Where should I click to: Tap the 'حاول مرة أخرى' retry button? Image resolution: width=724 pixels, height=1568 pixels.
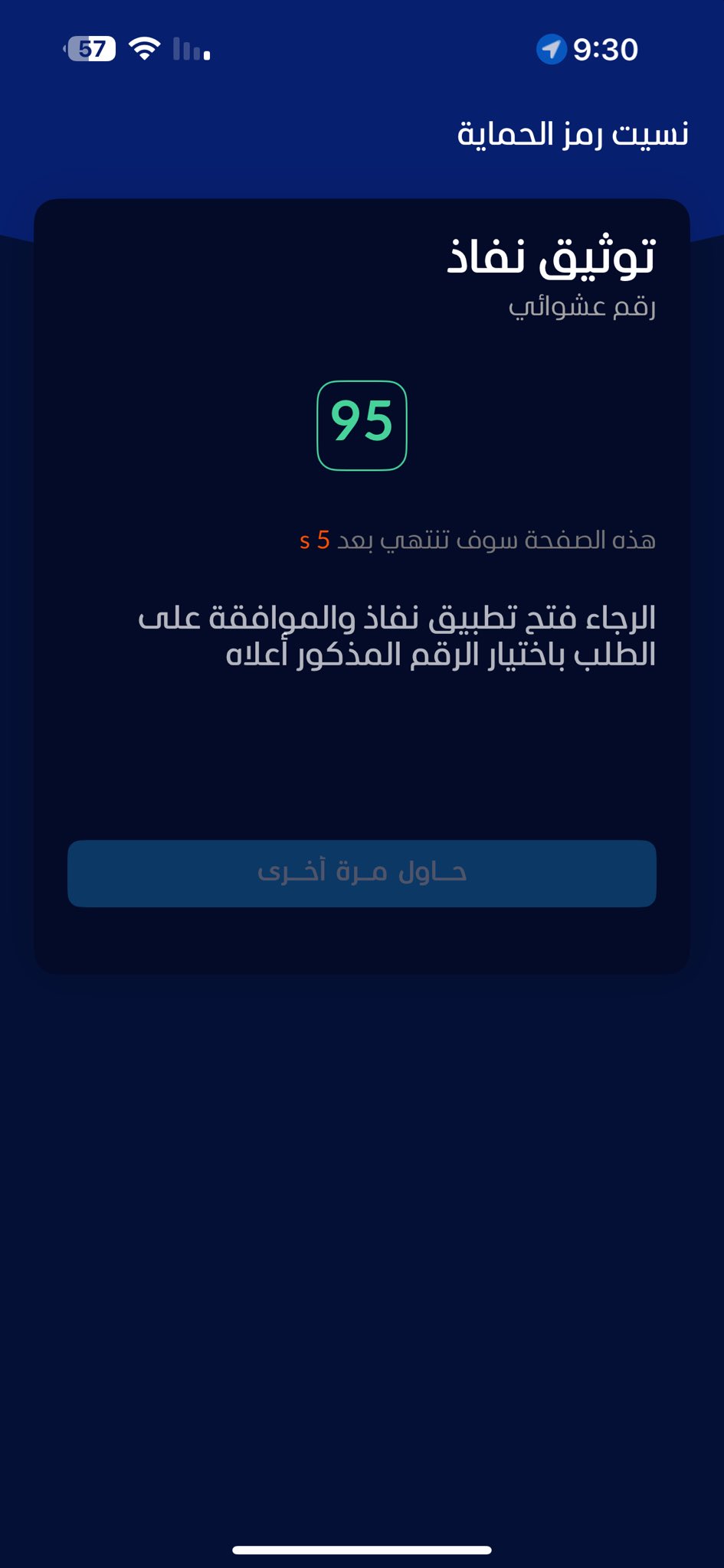coord(362,874)
